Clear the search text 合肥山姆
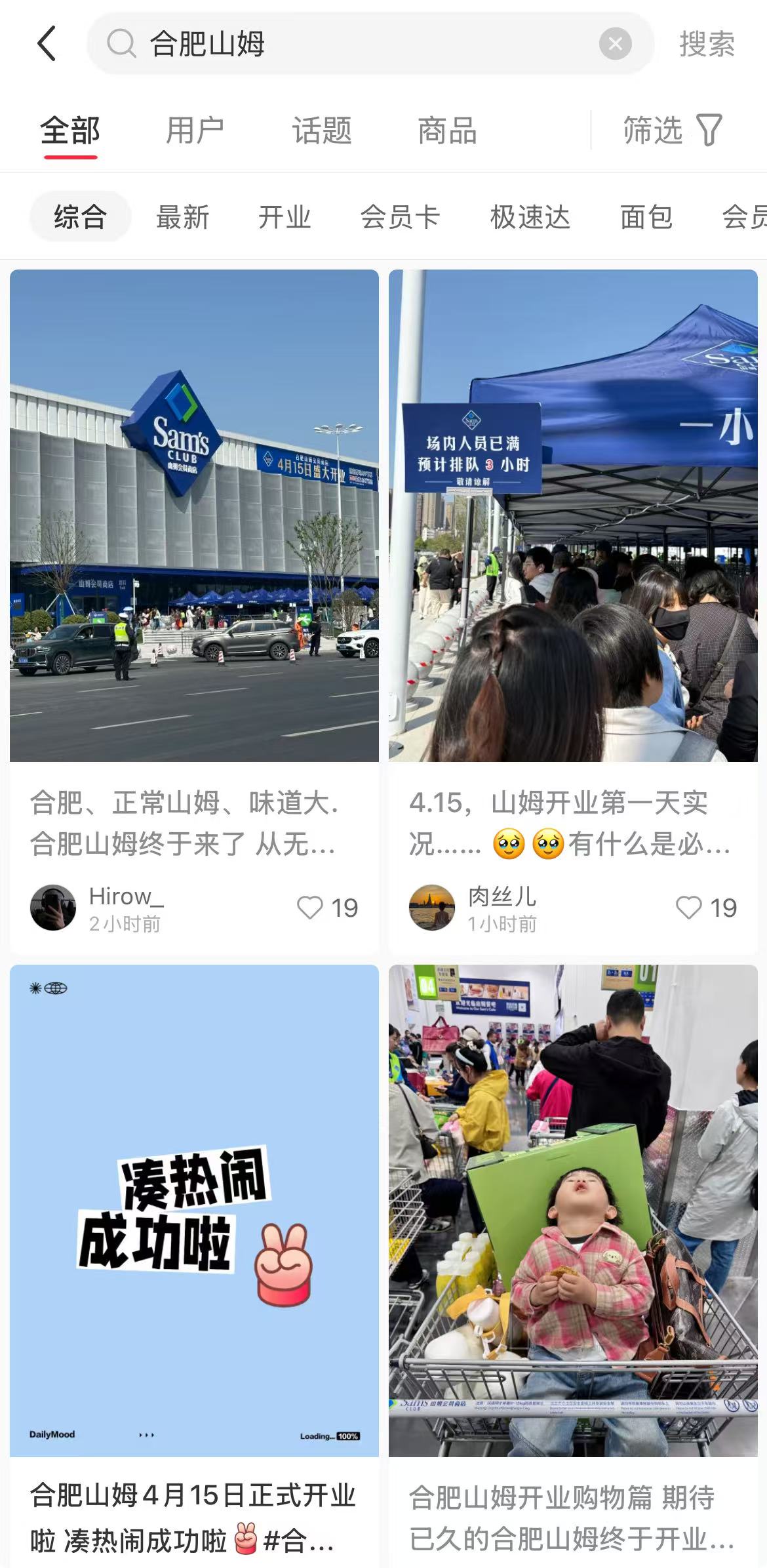Screen dimensions: 767x1568 pyautogui.click(x=615, y=44)
